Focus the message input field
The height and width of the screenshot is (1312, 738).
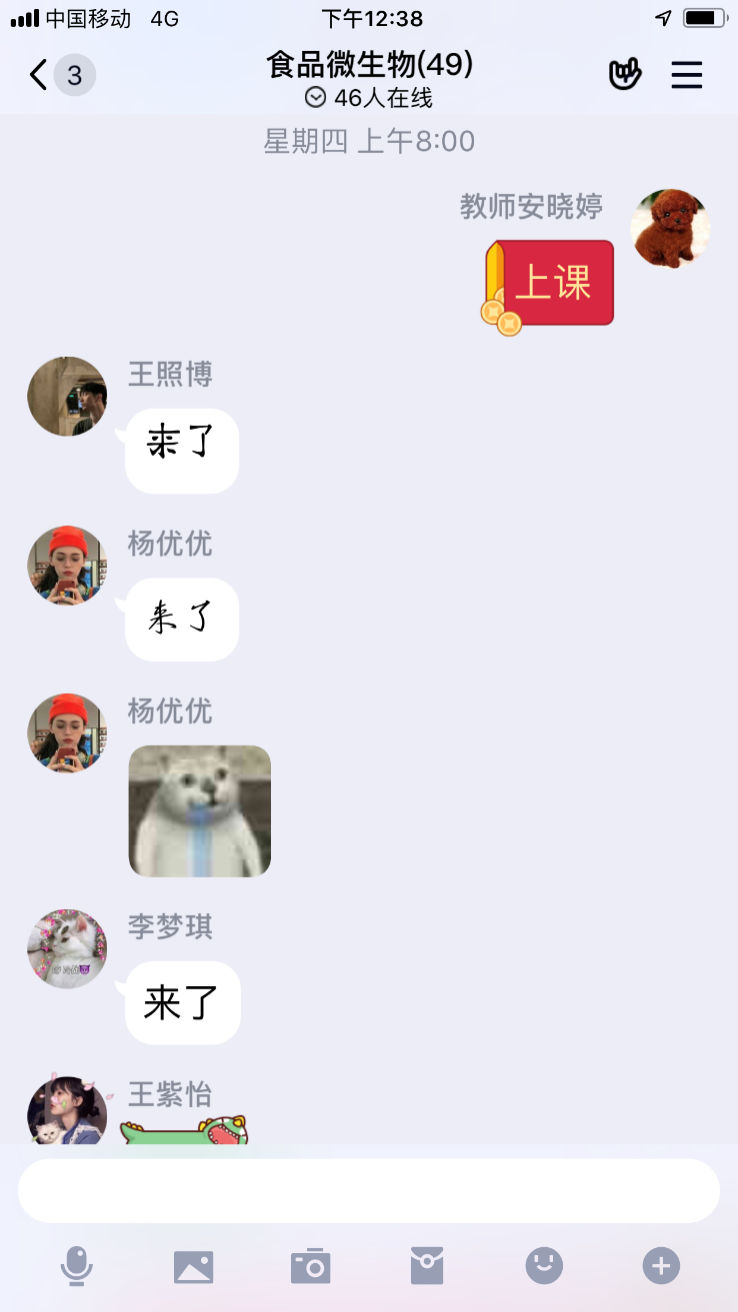coord(369,1191)
